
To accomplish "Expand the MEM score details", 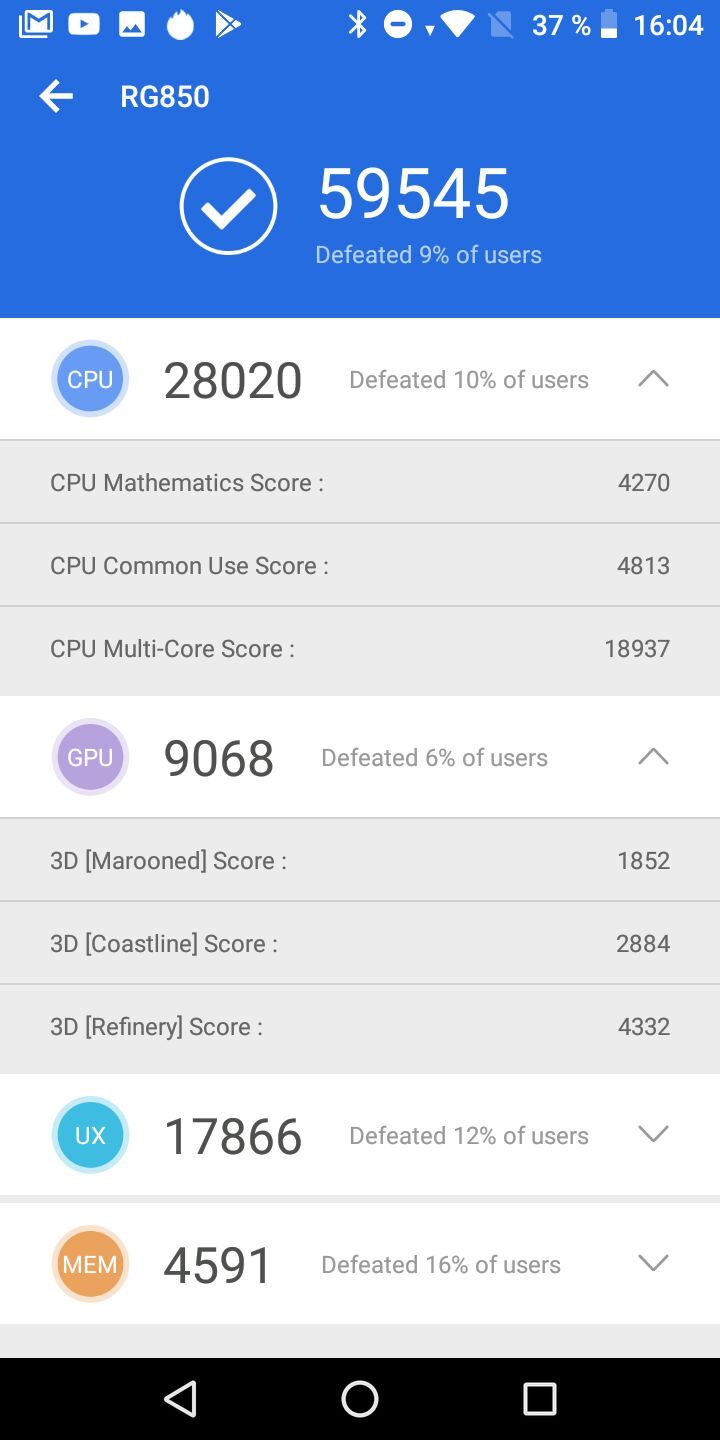I will click(x=652, y=1264).
